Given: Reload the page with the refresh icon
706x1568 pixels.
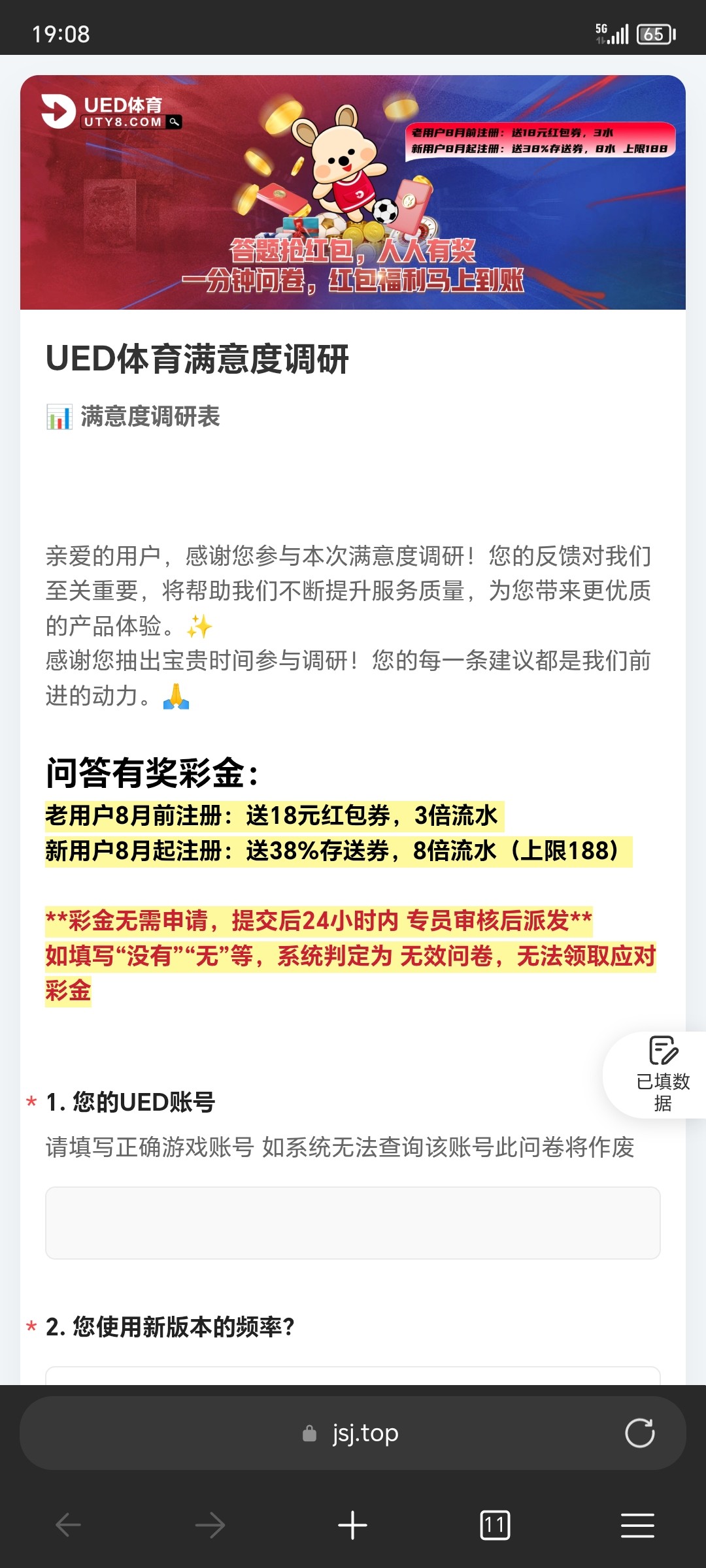Looking at the screenshot, I should (x=639, y=1433).
